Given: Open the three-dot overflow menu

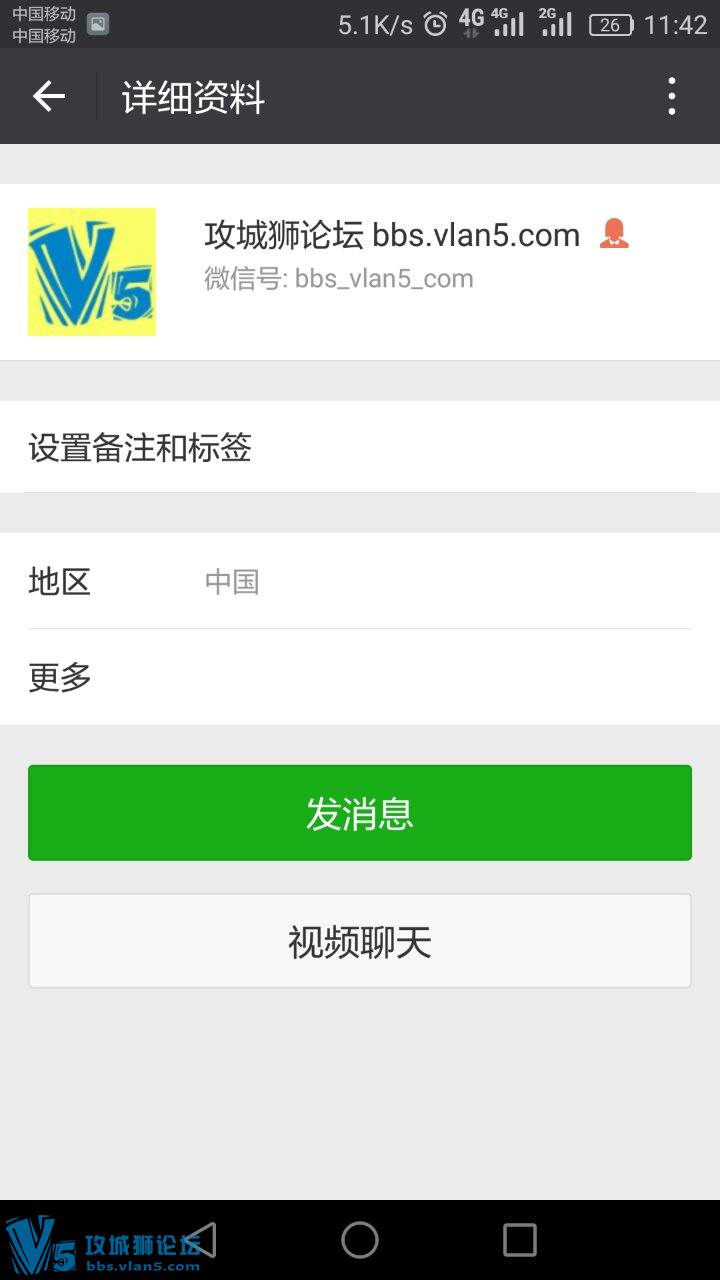Looking at the screenshot, I should click(672, 97).
